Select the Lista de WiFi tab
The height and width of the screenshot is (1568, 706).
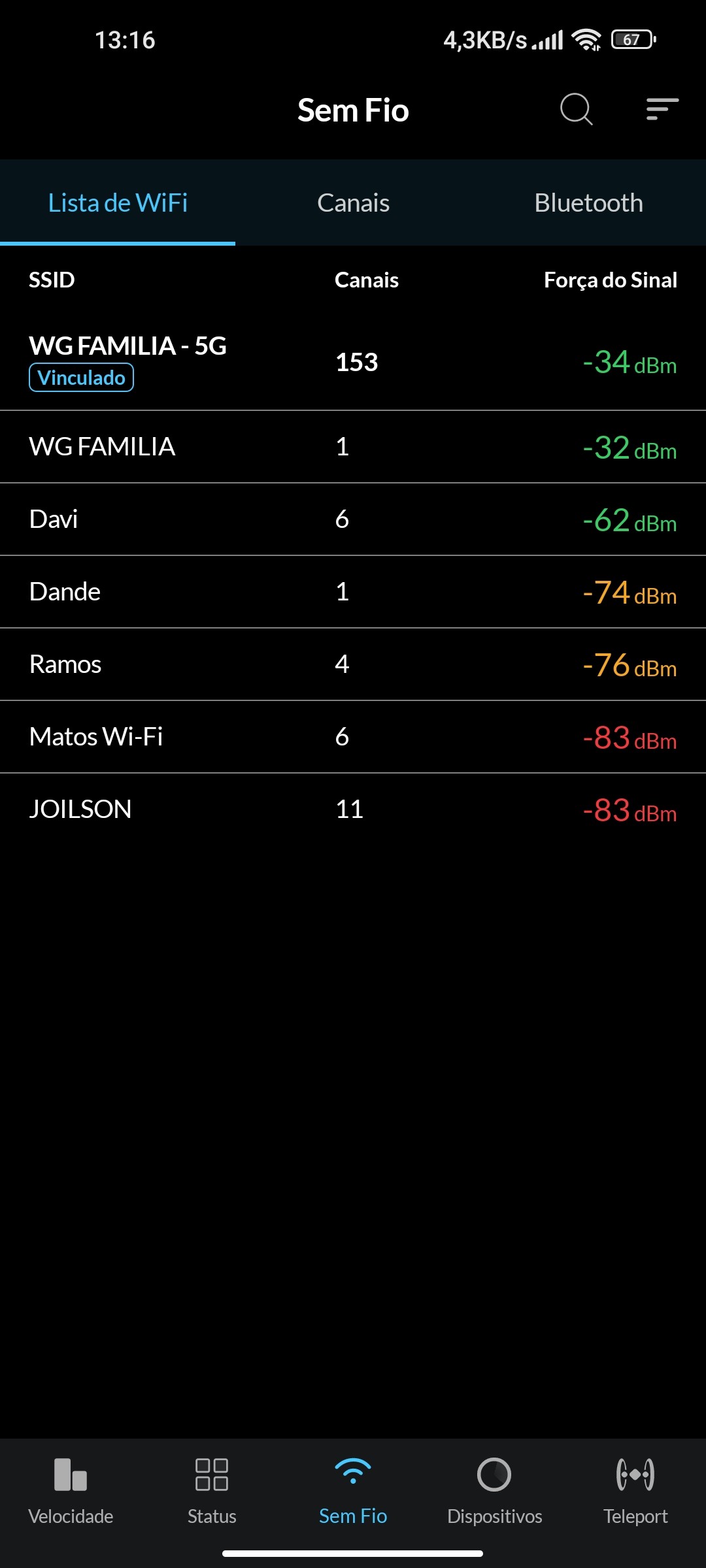coord(118,203)
